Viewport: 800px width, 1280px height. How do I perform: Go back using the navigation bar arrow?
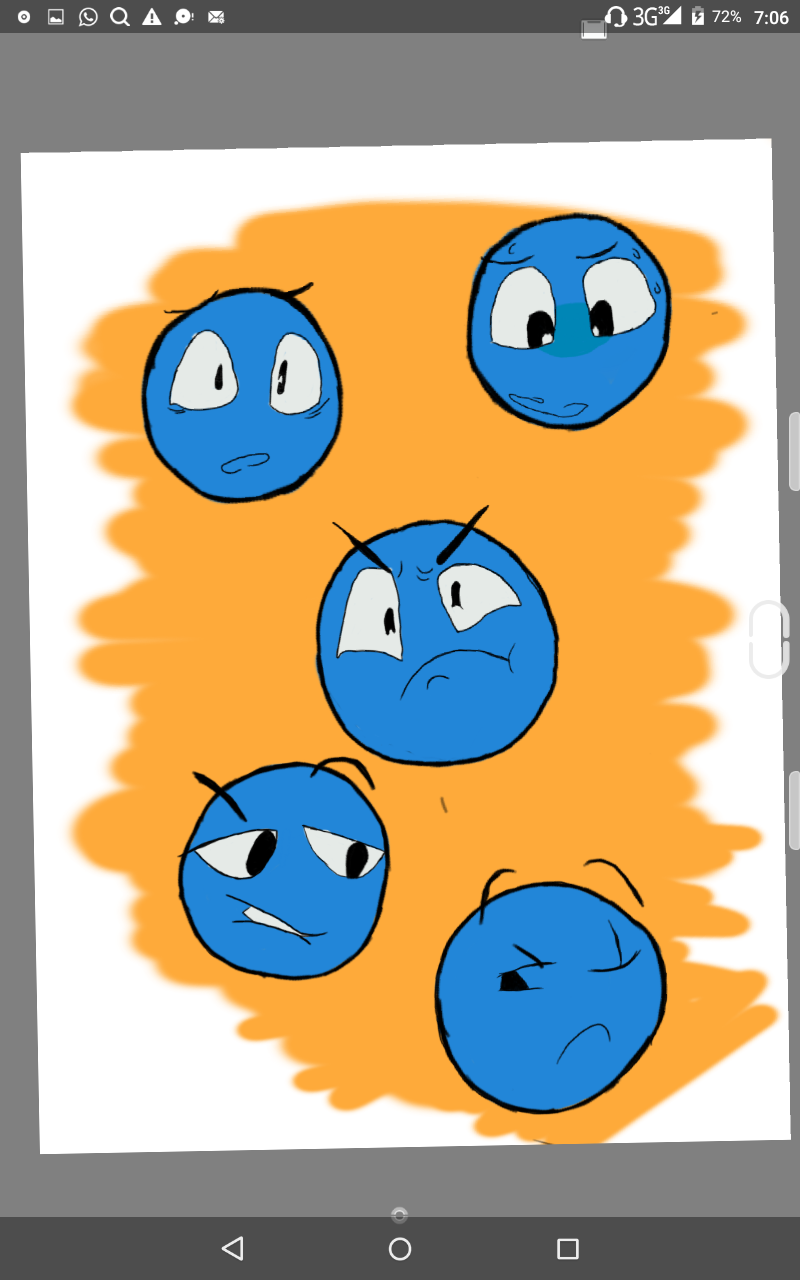pyautogui.click(x=233, y=1248)
